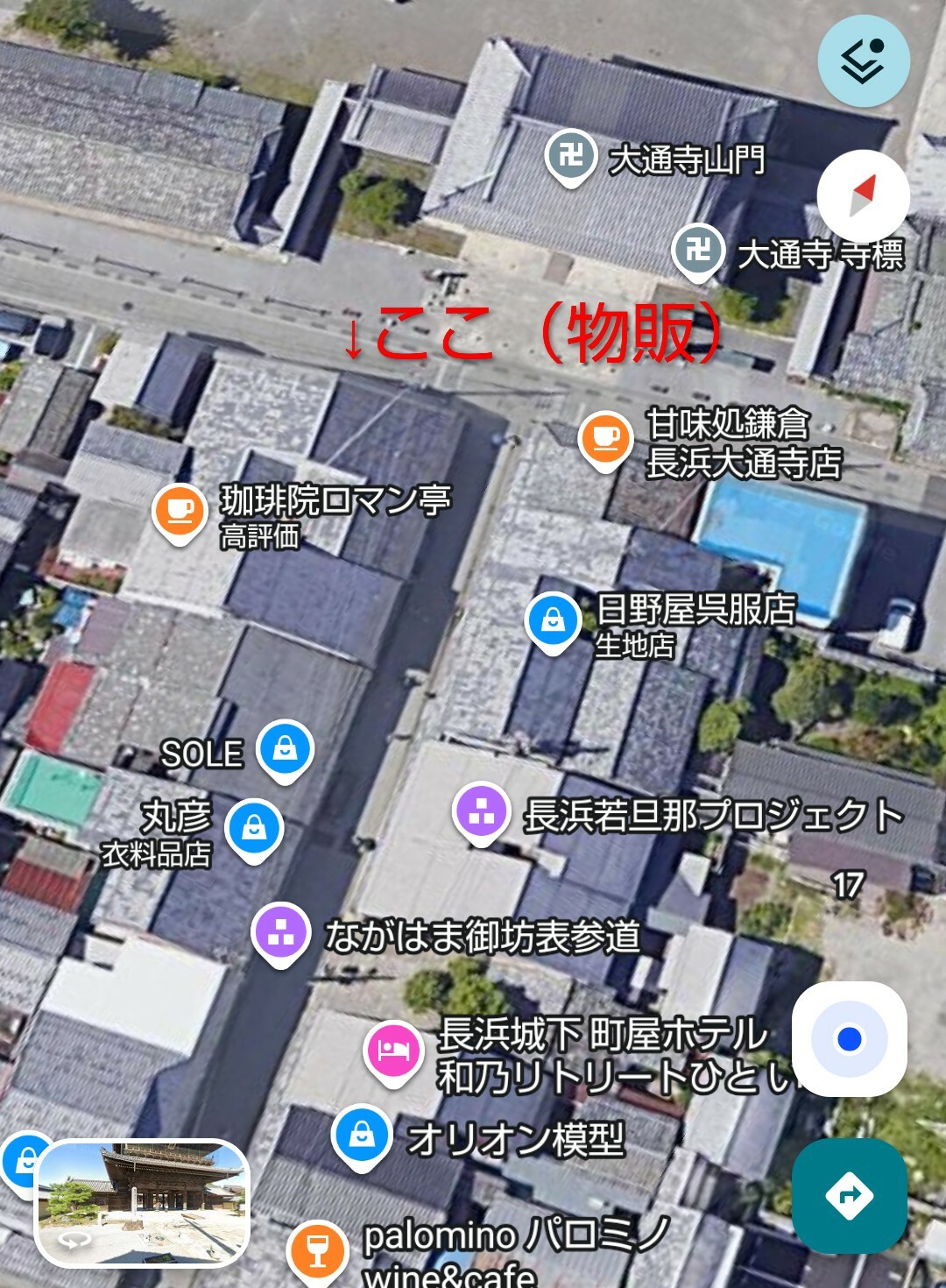Select the 日野屋呉服店 shop pin
Viewport: 946px width, 1288px height.
(x=553, y=620)
